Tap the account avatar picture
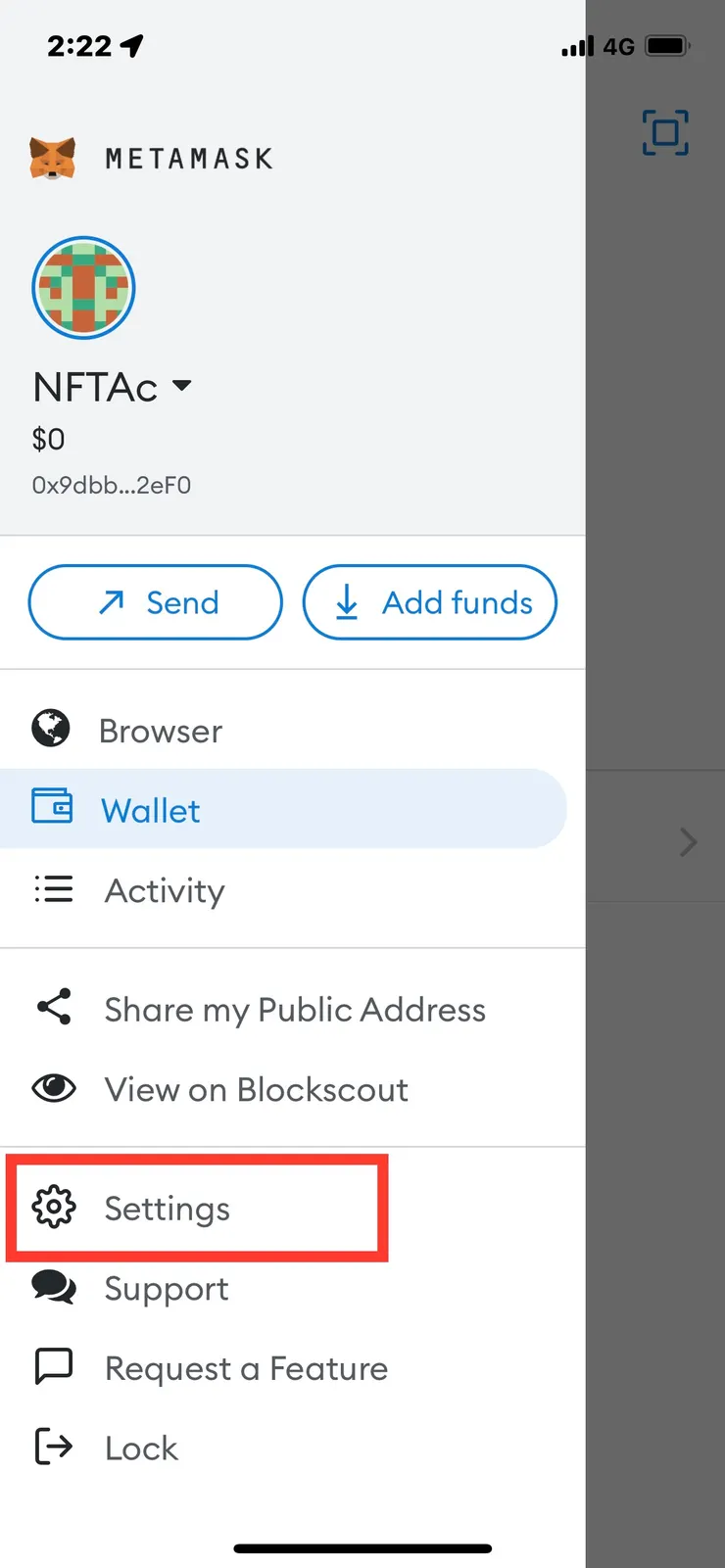The height and width of the screenshot is (1568, 725). pos(83,288)
